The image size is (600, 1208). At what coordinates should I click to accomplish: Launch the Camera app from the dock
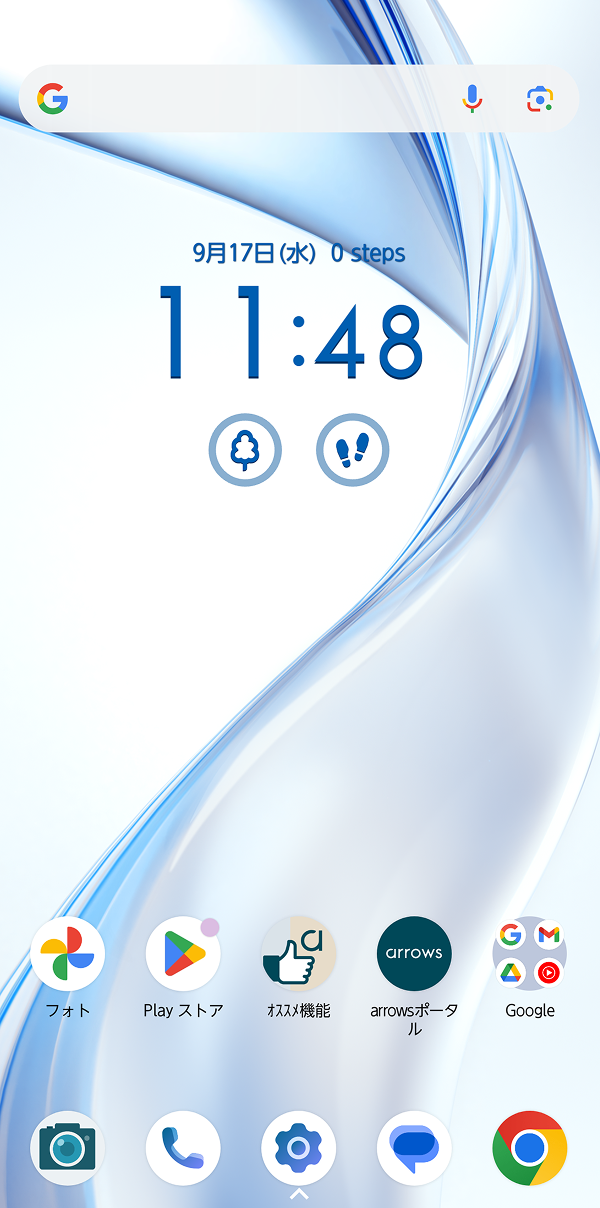tap(68, 1148)
